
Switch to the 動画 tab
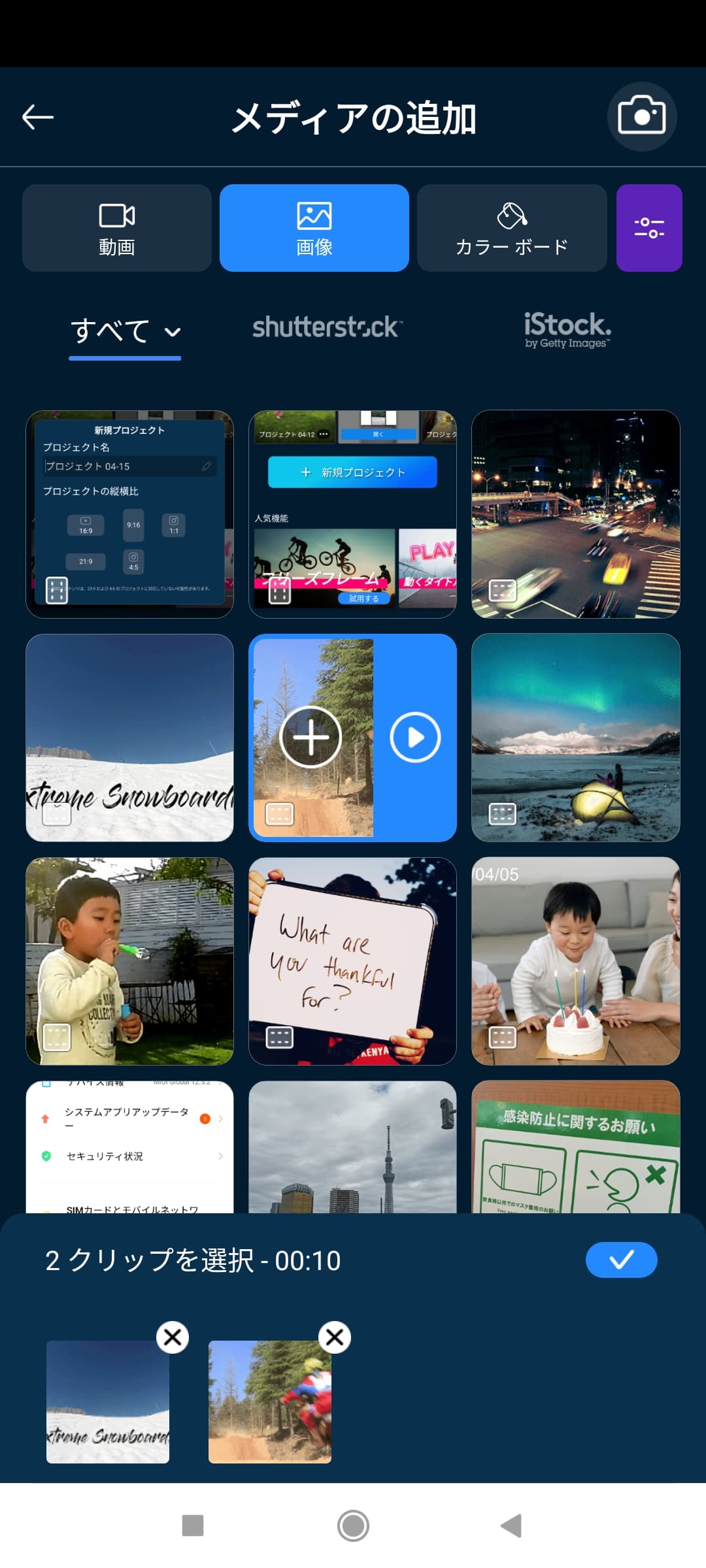tap(117, 228)
